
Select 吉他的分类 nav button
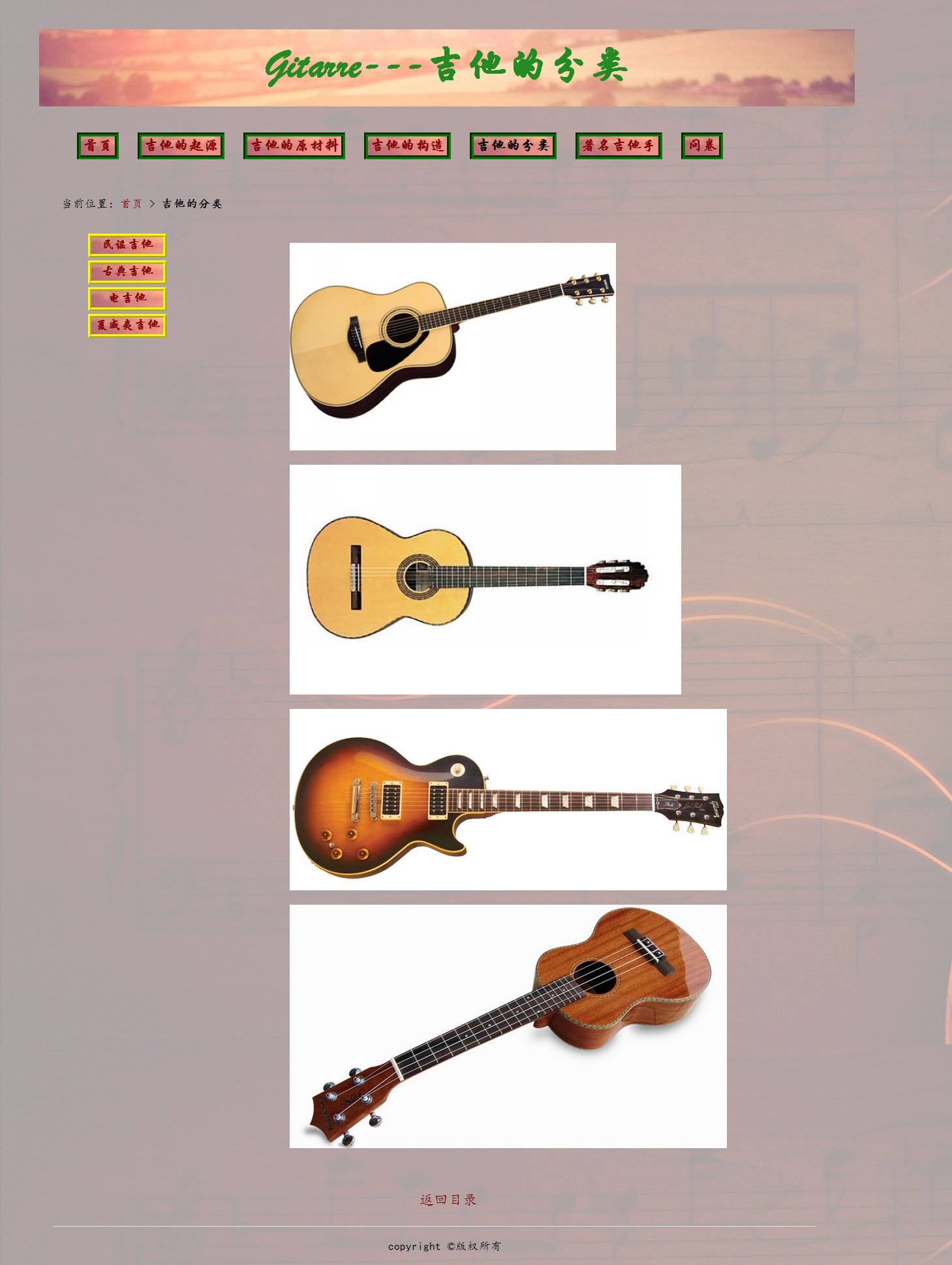click(513, 146)
